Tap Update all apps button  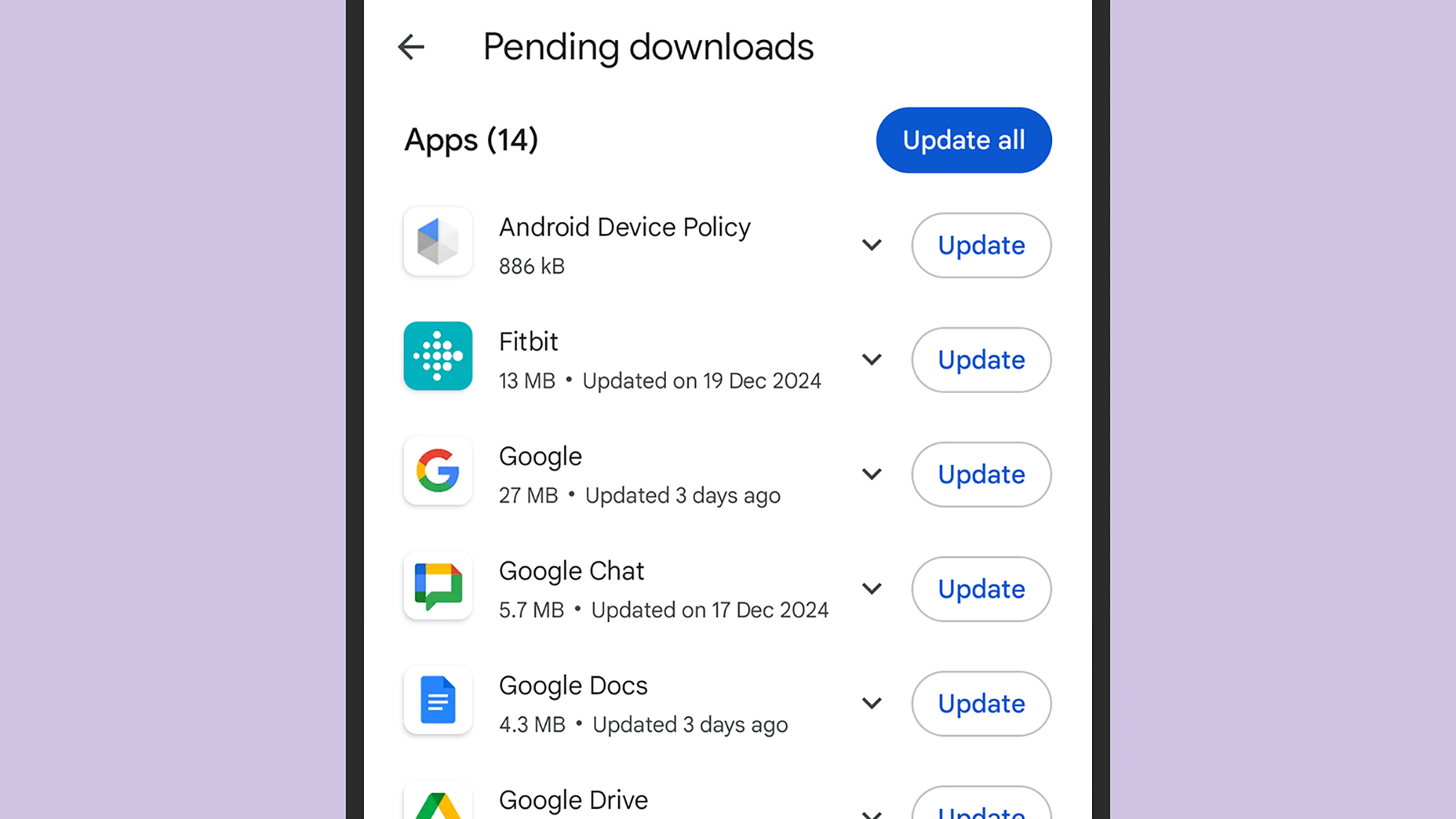click(963, 140)
